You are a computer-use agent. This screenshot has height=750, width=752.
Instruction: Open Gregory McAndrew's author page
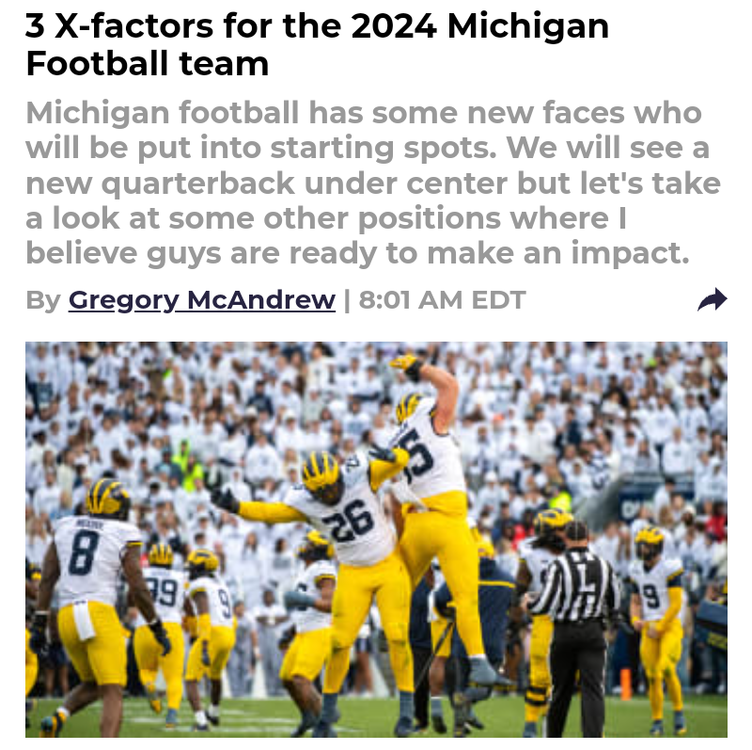click(x=201, y=300)
